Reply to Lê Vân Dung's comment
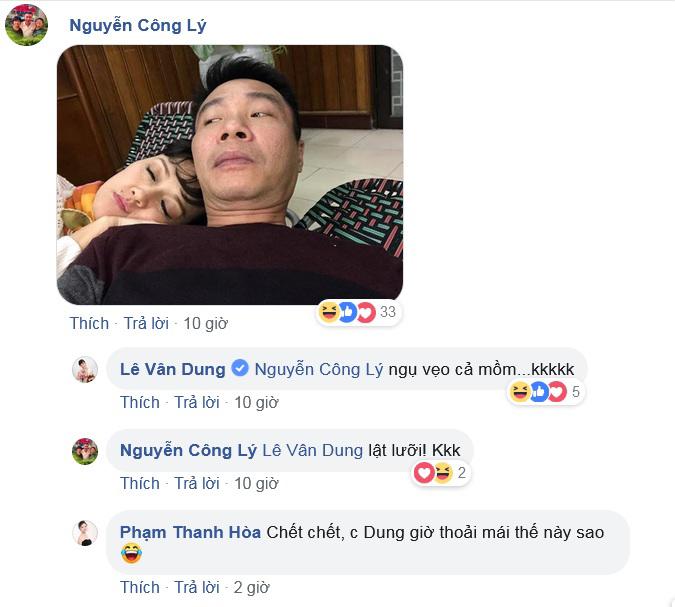Screen dimensions: 675x607 [x=197, y=402]
